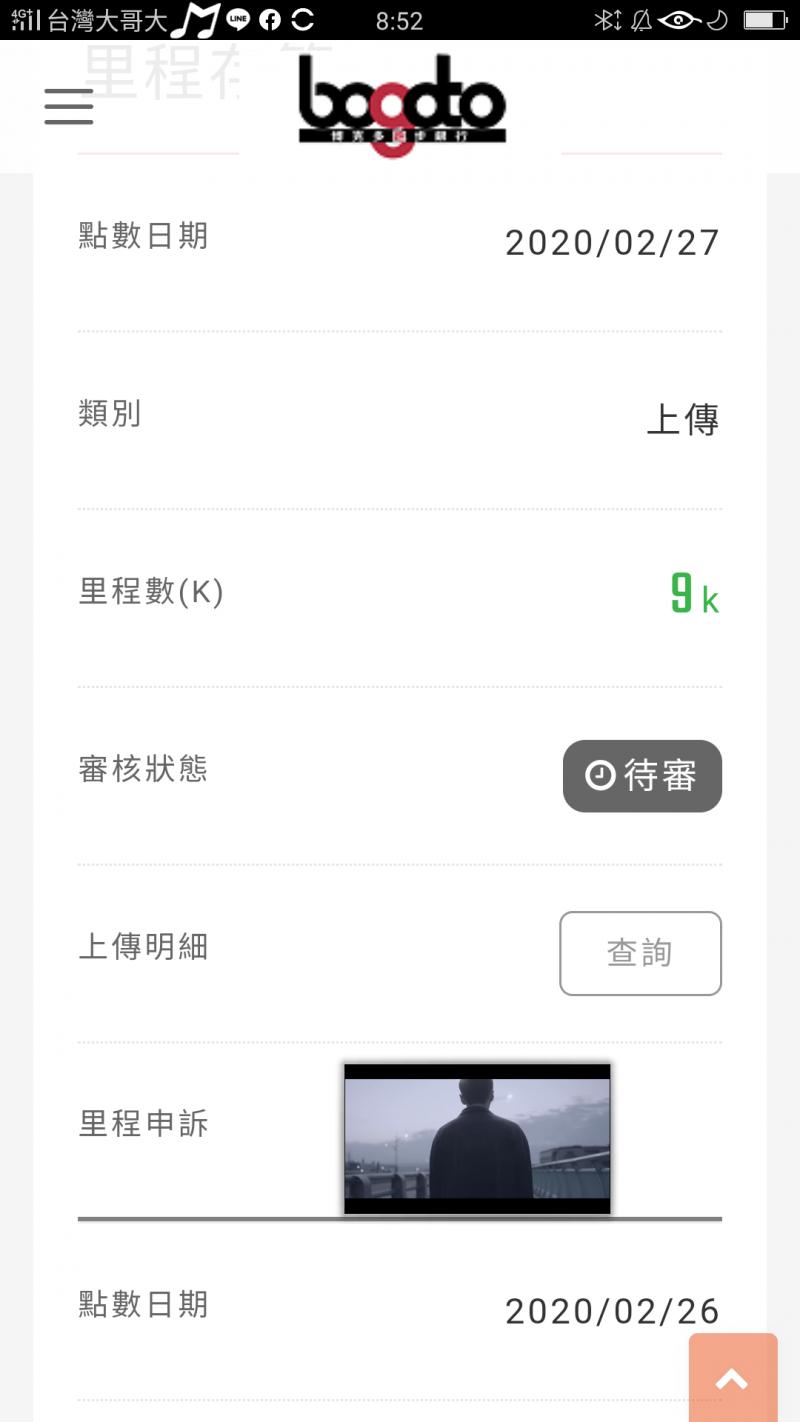The image size is (800, 1422).
Task: Open the hamburger menu
Action: click(x=69, y=106)
